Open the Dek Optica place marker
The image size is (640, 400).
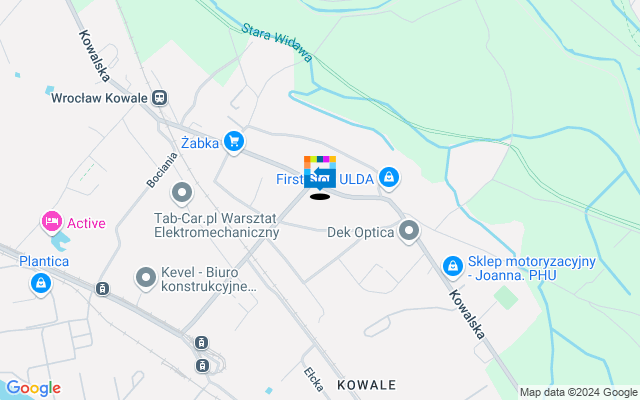pyautogui.click(x=409, y=232)
